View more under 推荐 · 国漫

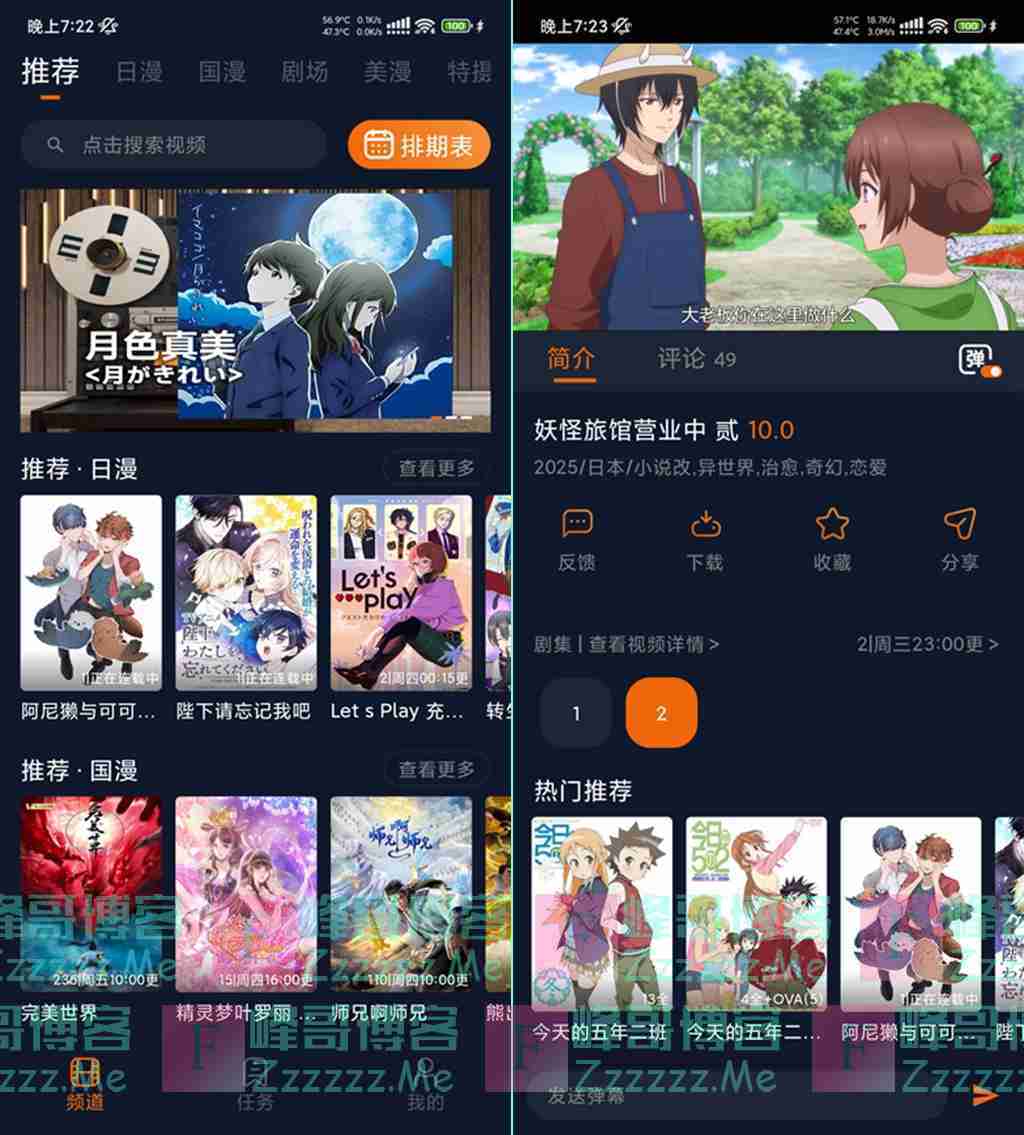[436, 769]
